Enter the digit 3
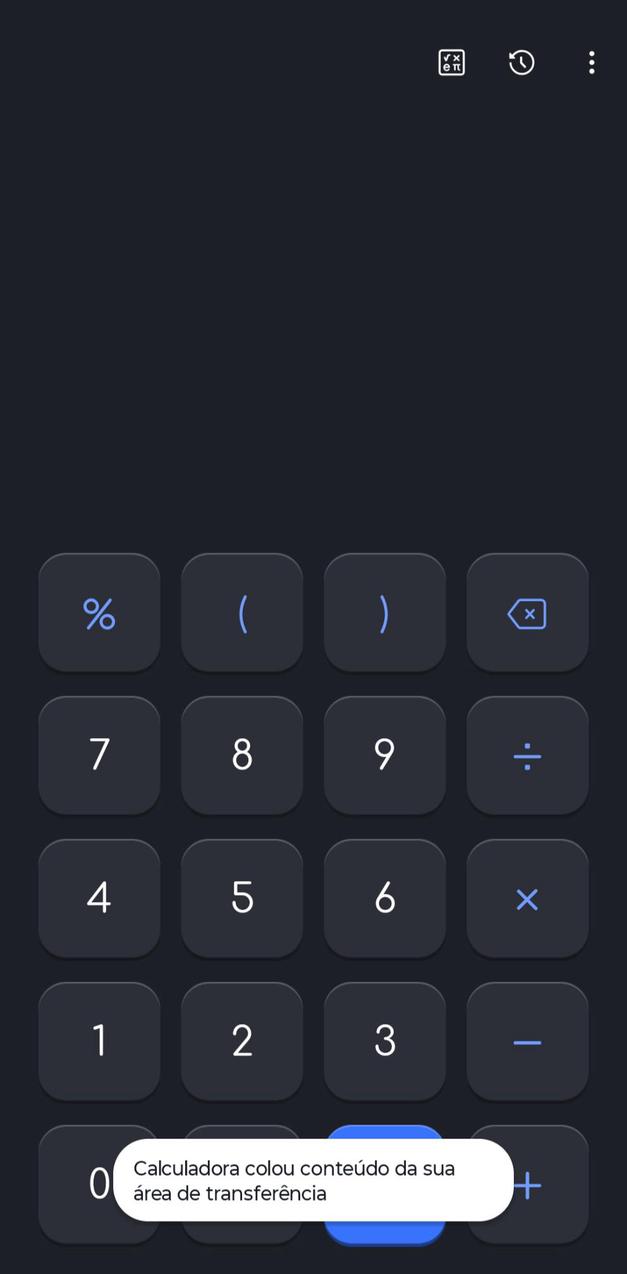The image size is (627, 1274). (385, 1041)
